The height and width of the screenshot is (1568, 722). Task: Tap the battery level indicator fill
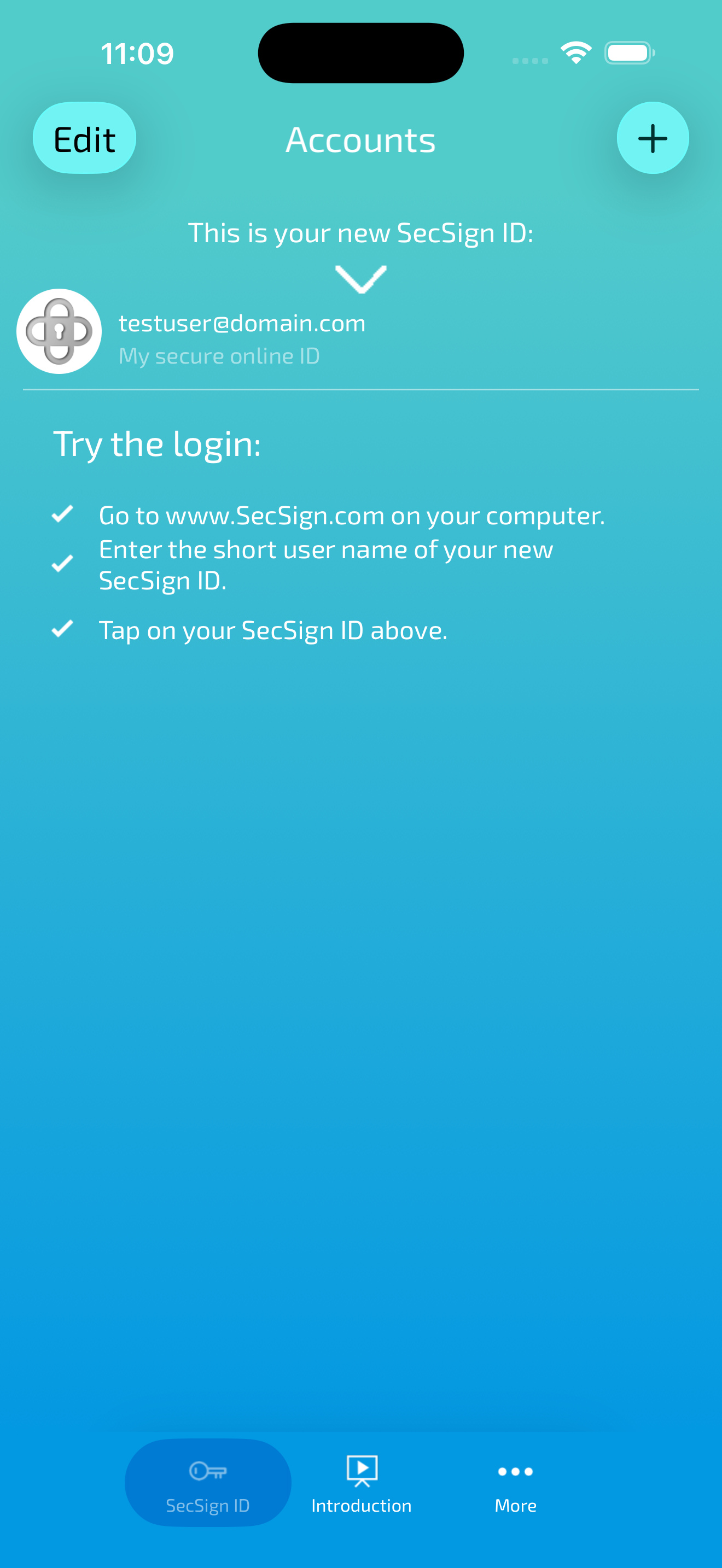[627, 52]
